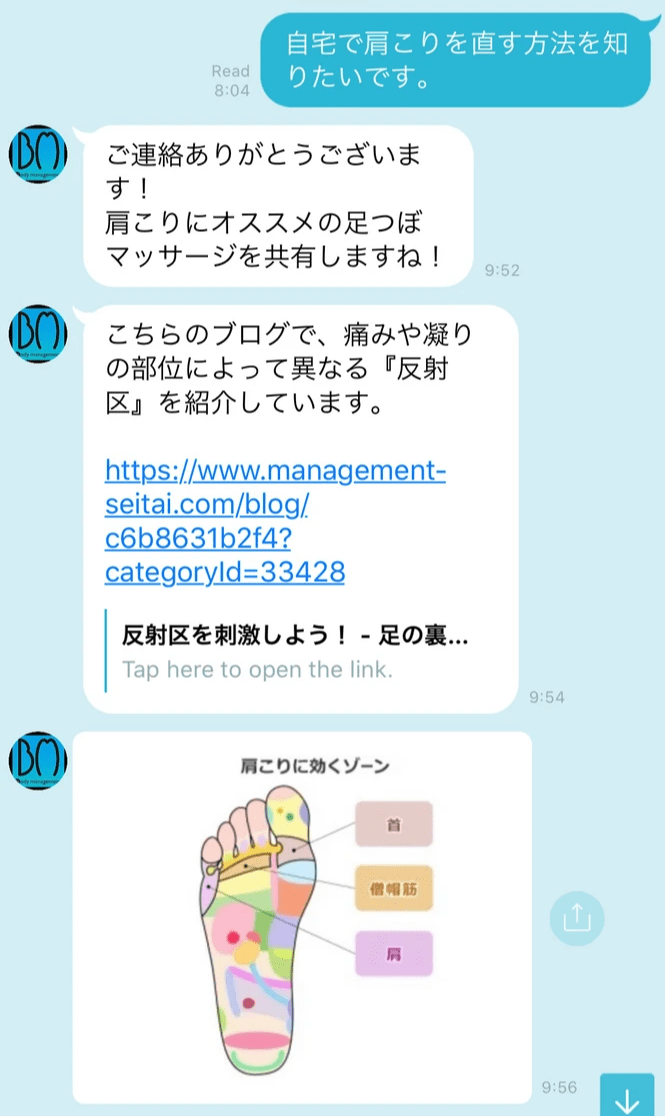Open the management-seitai.com blog link
665x1116 pixels.
click(274, 520)
